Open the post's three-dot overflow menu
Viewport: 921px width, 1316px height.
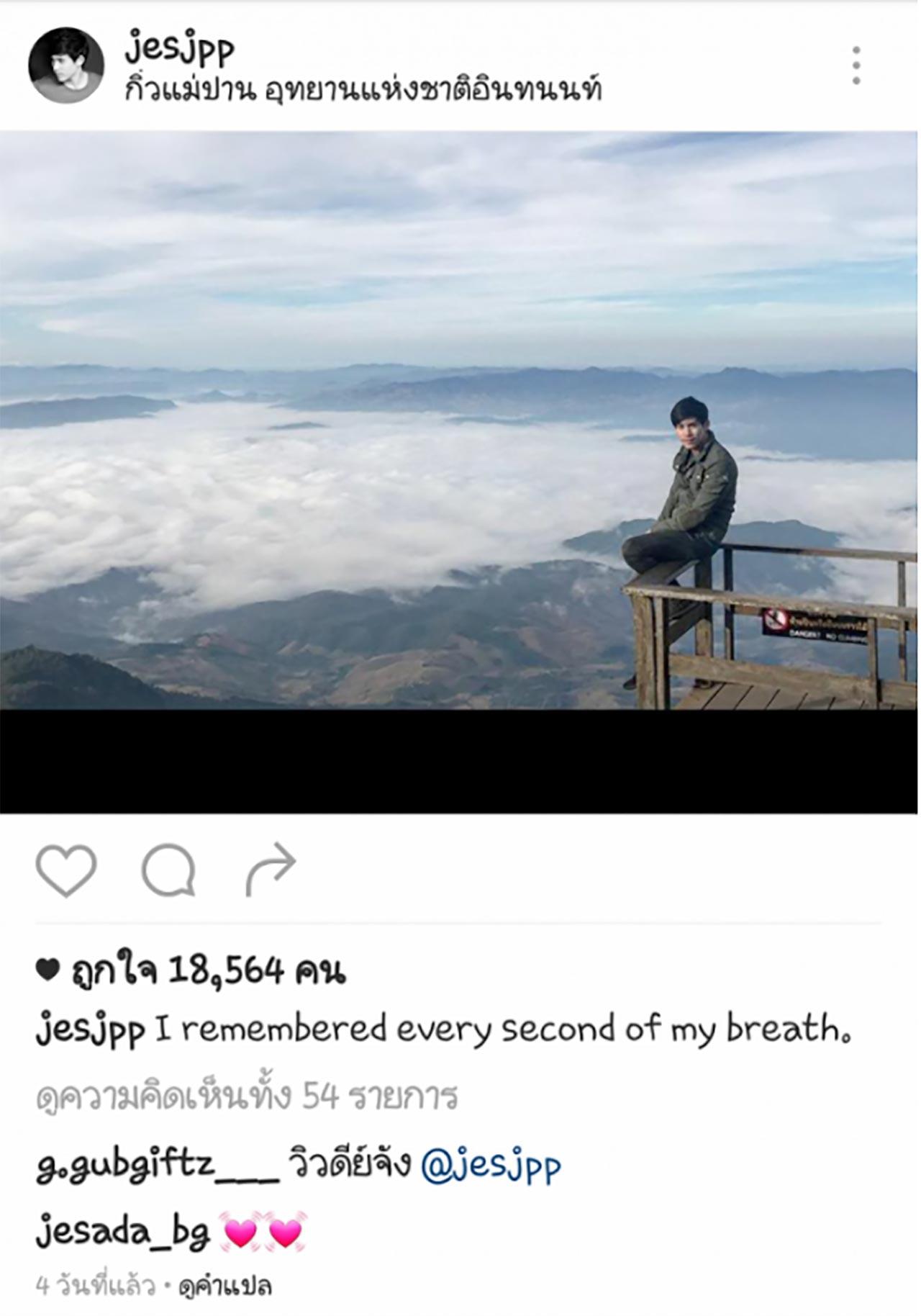coord(856,66)
